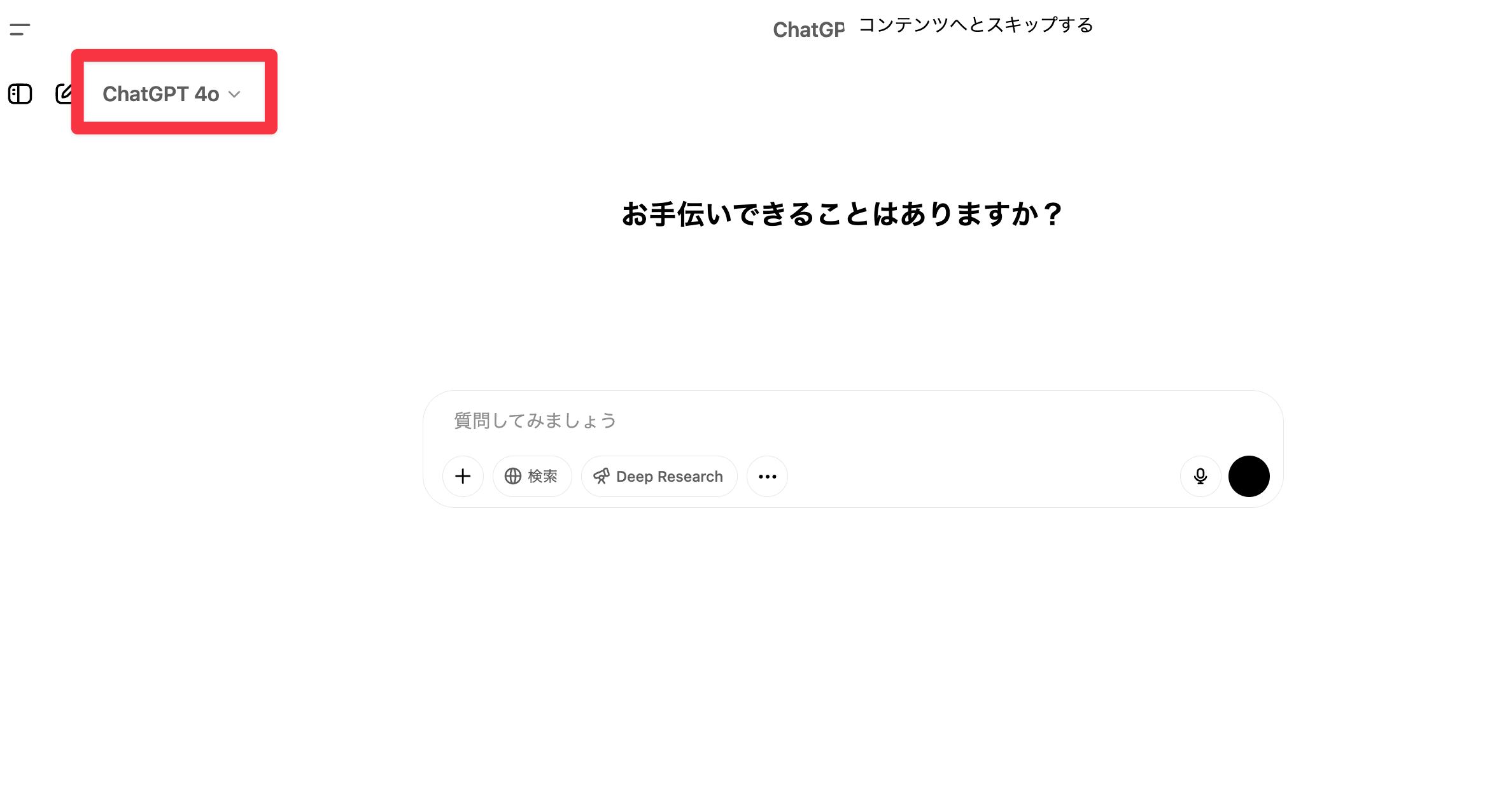Enable the 検索 web search chip

pyautogui.click(x=531, y=476)
